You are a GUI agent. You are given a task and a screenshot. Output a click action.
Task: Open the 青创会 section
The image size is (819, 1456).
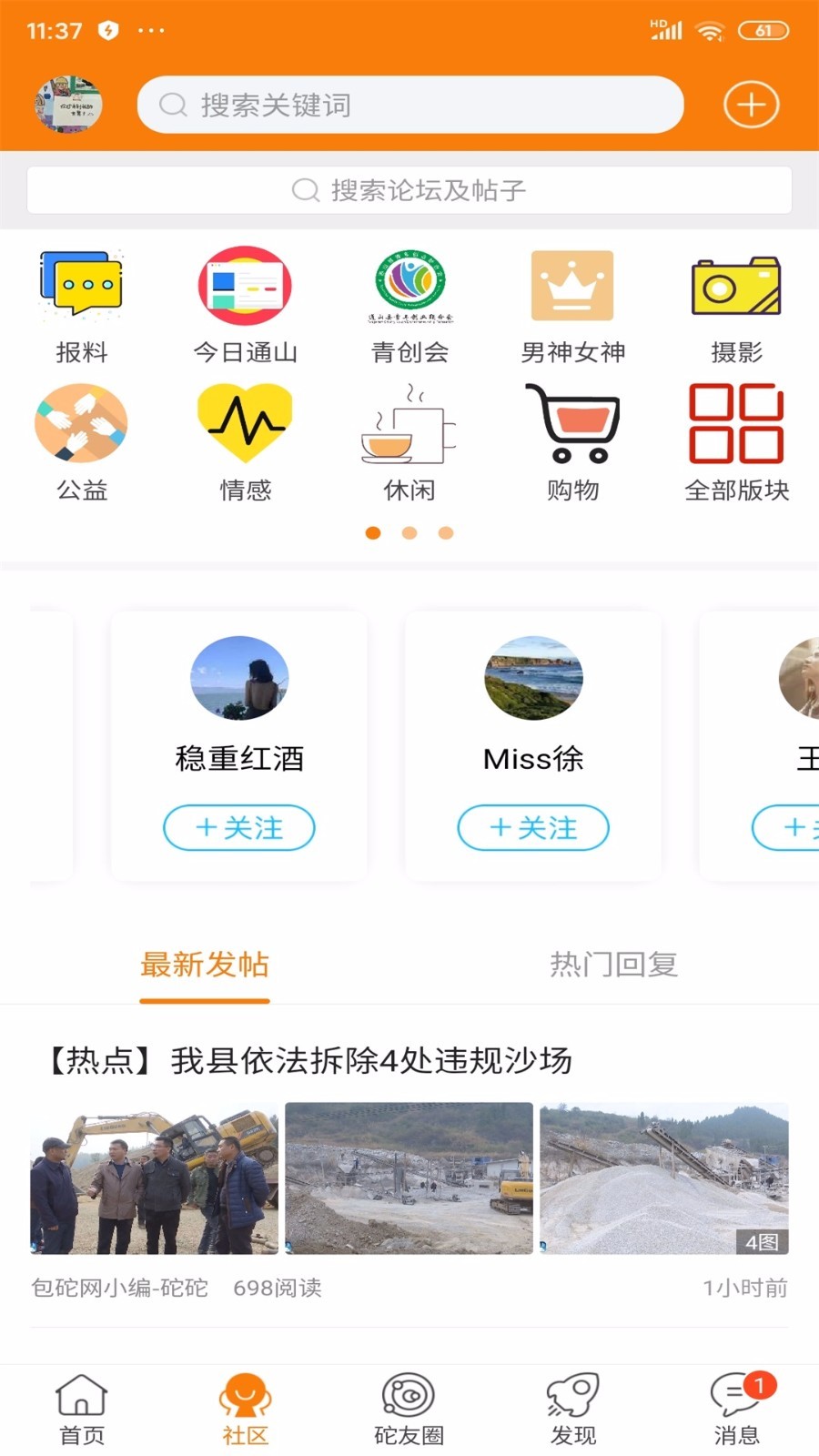[x=409, y=305]
